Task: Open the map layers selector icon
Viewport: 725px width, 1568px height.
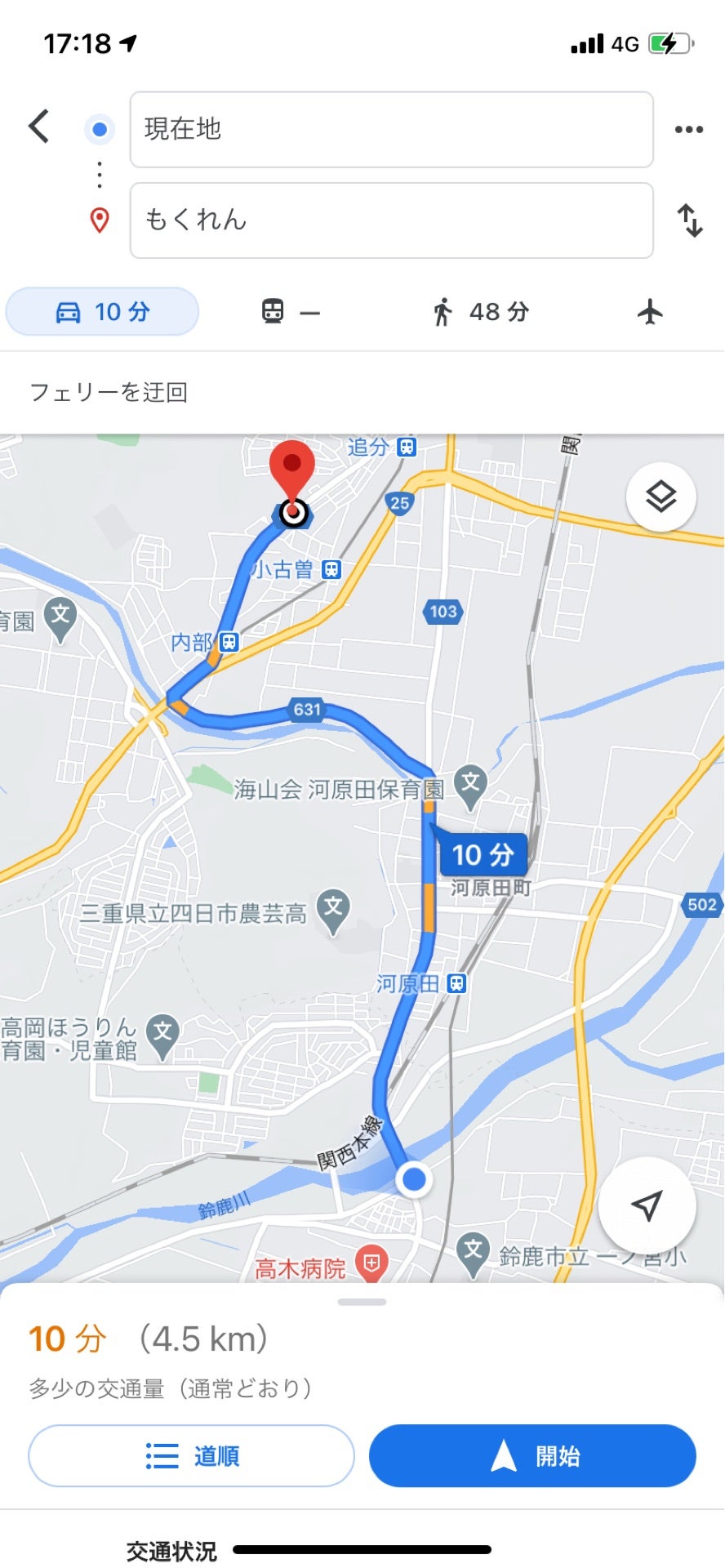Action: (x=660, y=497)
